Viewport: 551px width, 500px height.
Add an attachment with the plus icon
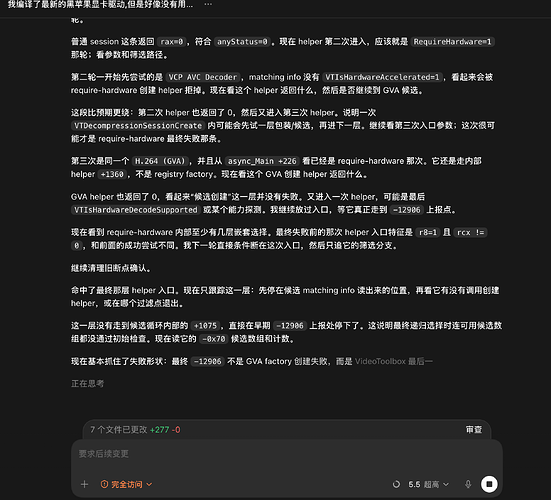tap(84, 484)
